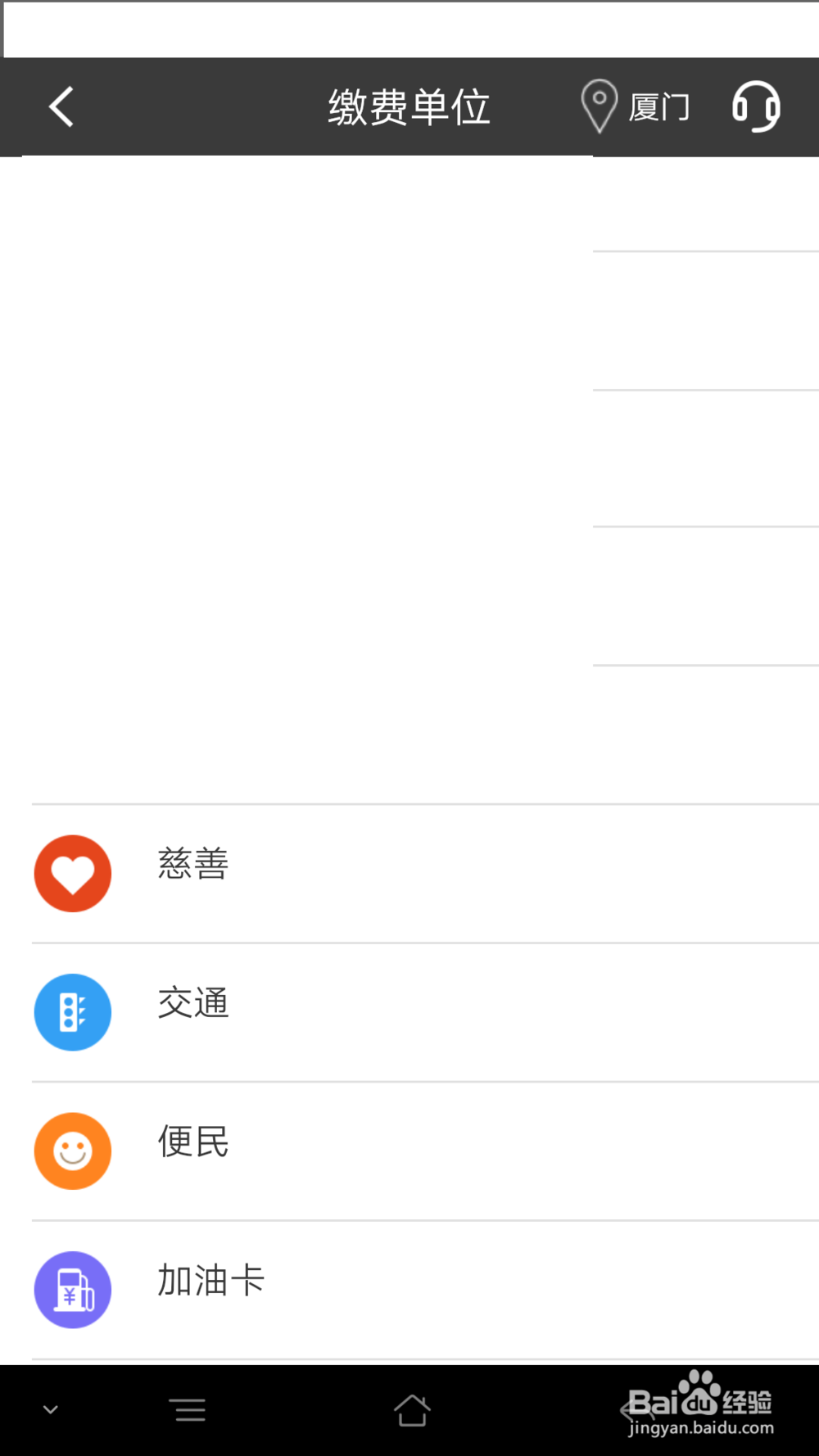Tap the back arrow in top bar
Viewport: 819px width, 1456px height.
60,106
